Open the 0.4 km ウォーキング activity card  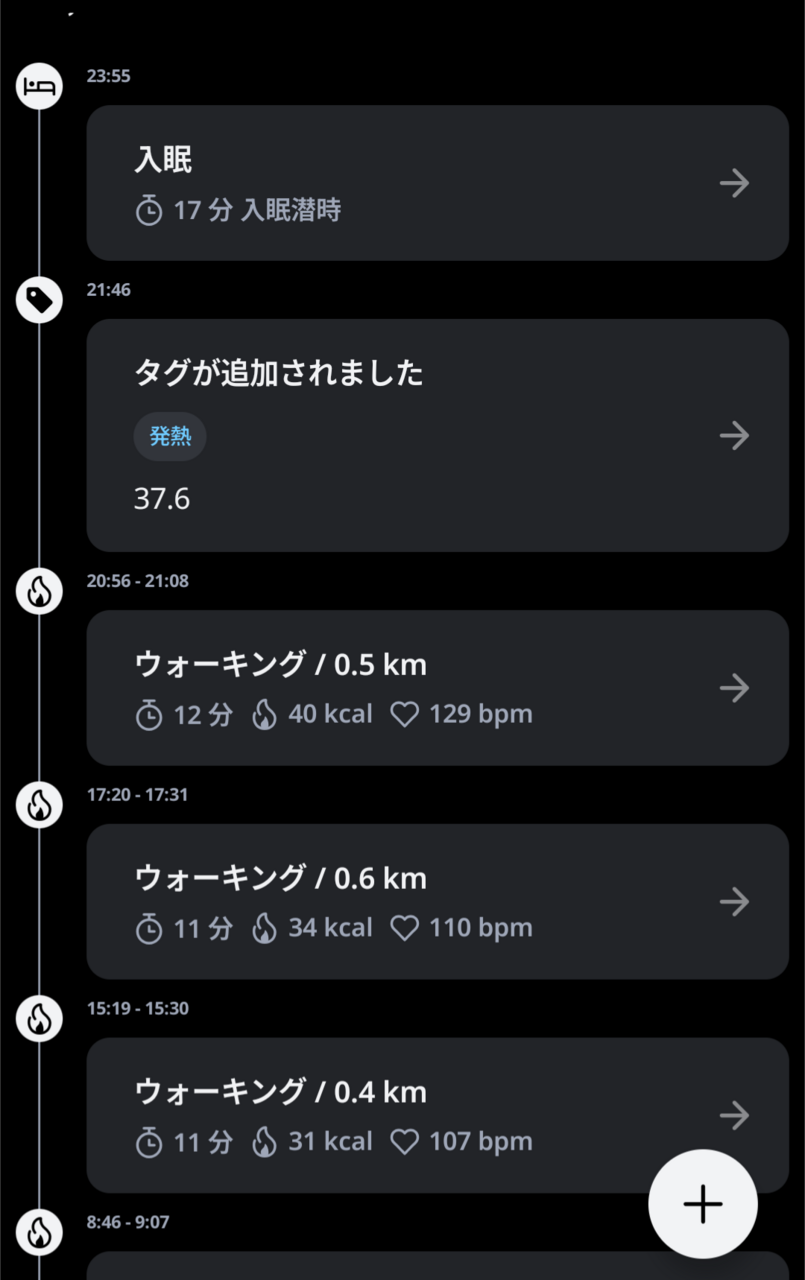[x=400, y=1114]
